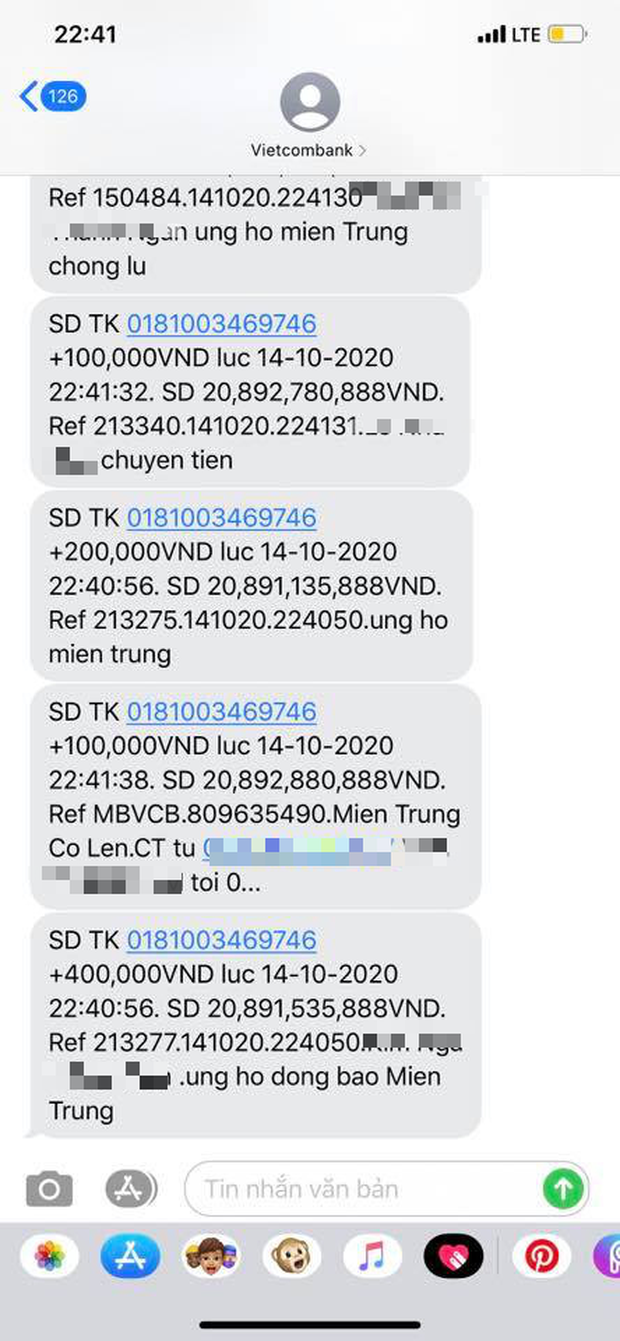Tap account number link in +200,000VND message
The image size is (620, 1341).
pos(221,518)
